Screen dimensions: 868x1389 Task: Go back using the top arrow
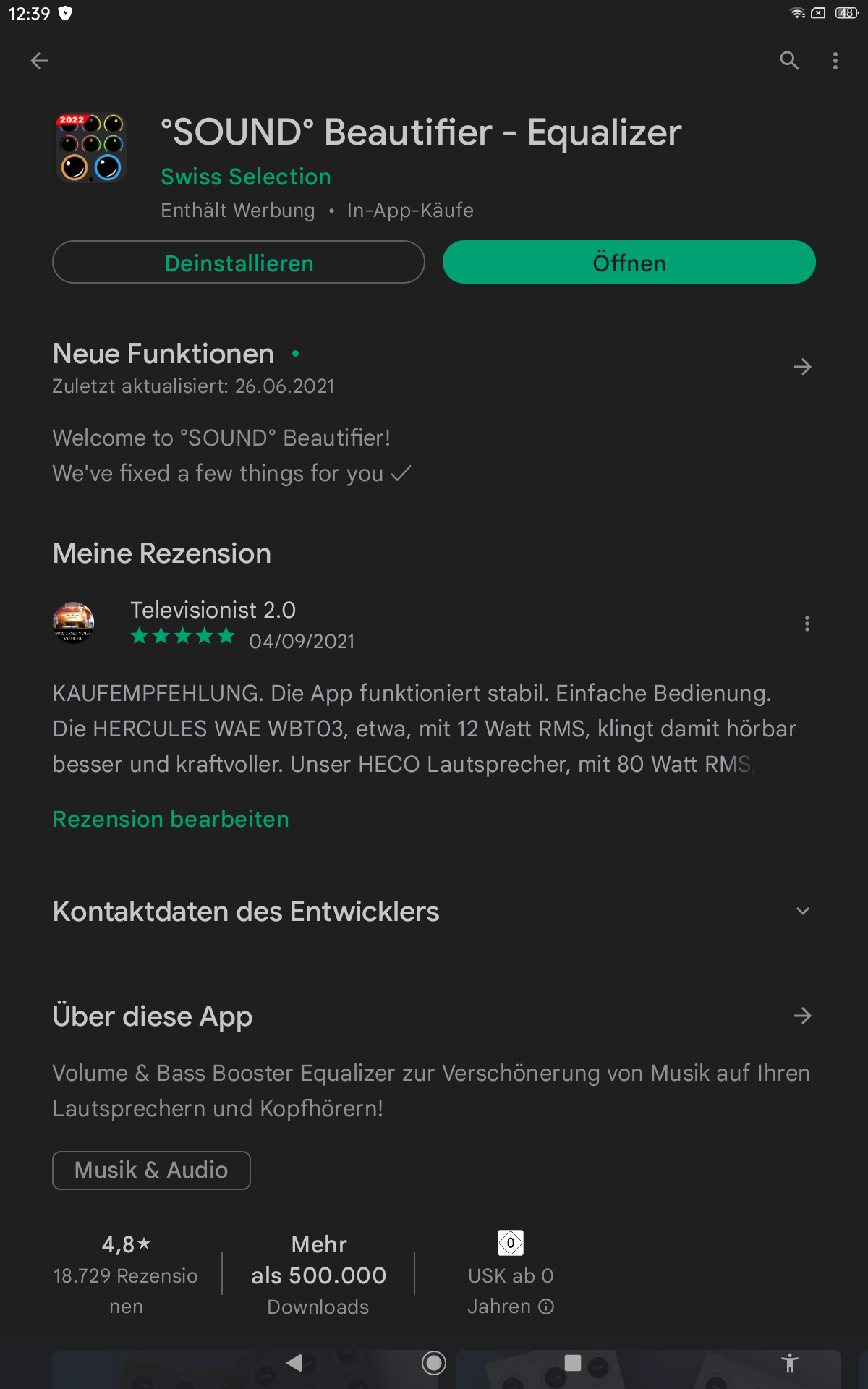(39, 61)
